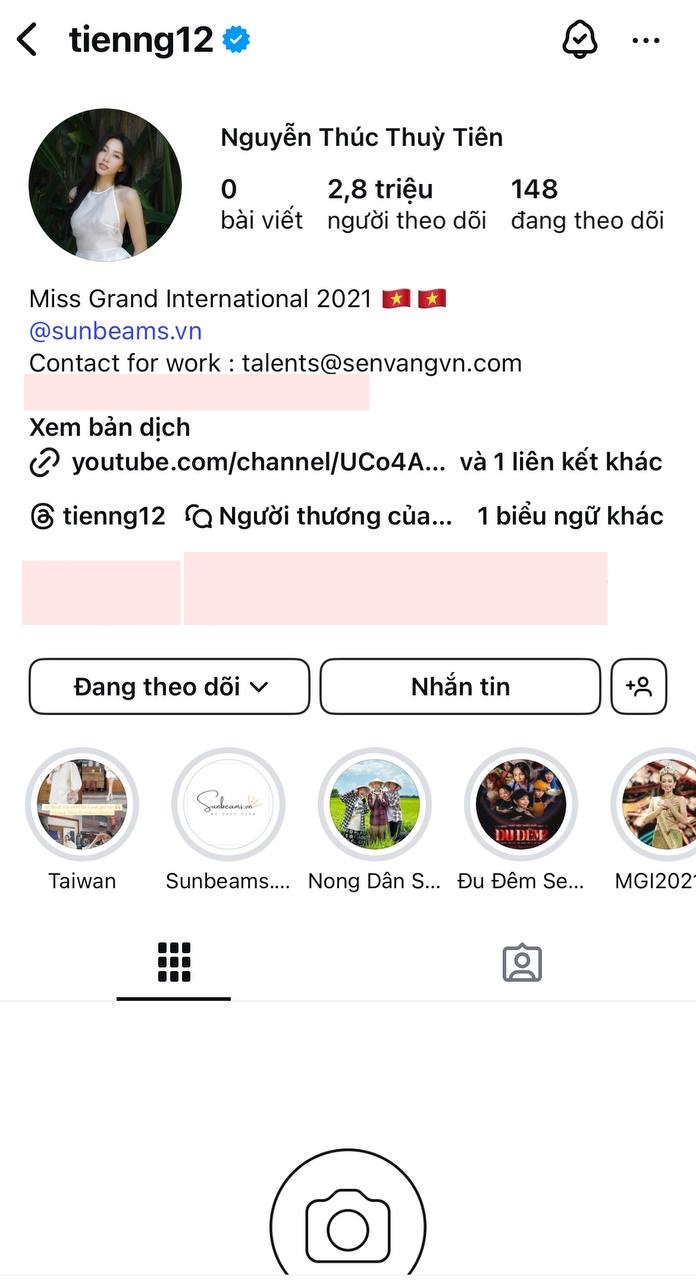Show suggested accounts with add-person button

click(x=638, y=686)
